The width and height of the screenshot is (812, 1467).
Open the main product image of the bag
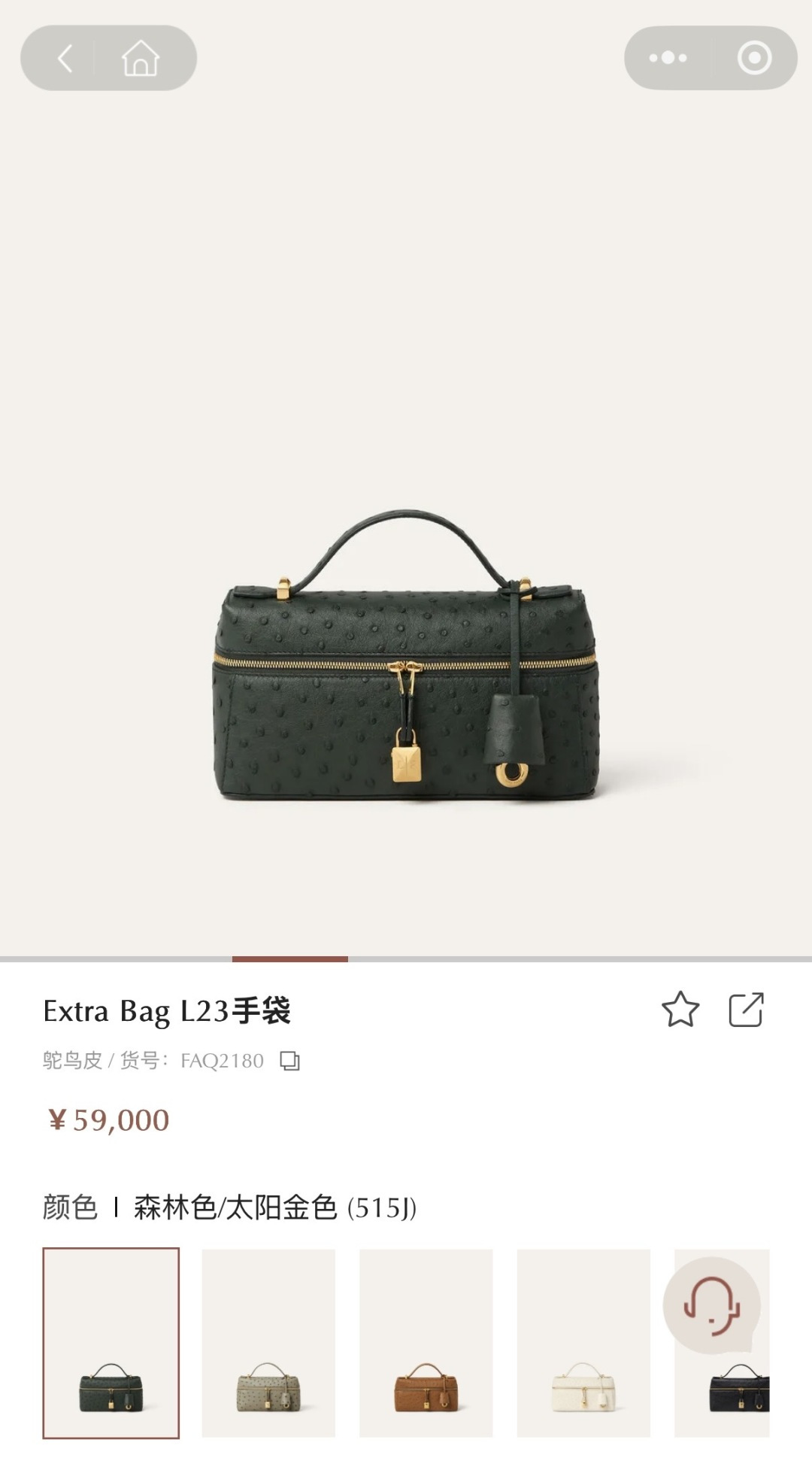coord(406,655)
